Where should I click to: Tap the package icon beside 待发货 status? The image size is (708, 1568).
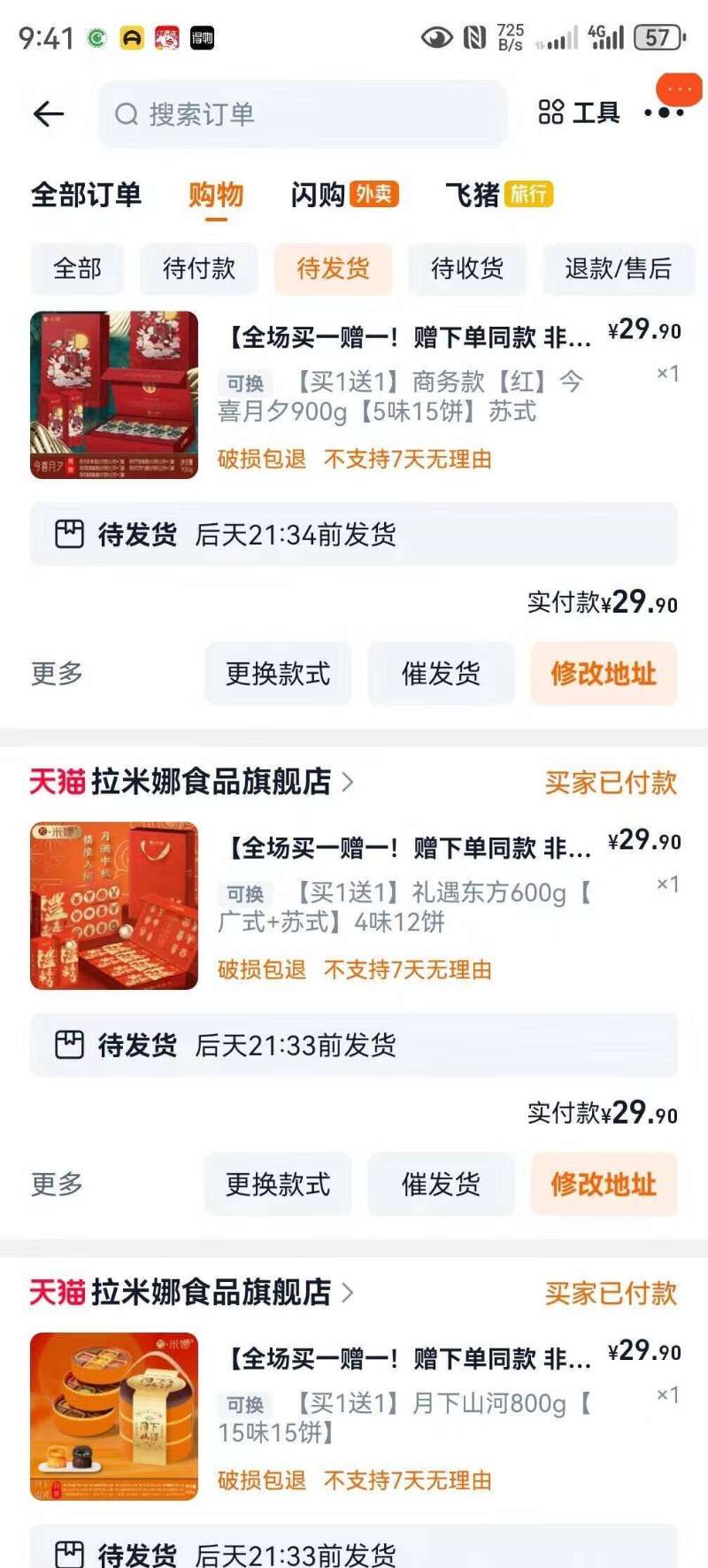pos(69,534)
